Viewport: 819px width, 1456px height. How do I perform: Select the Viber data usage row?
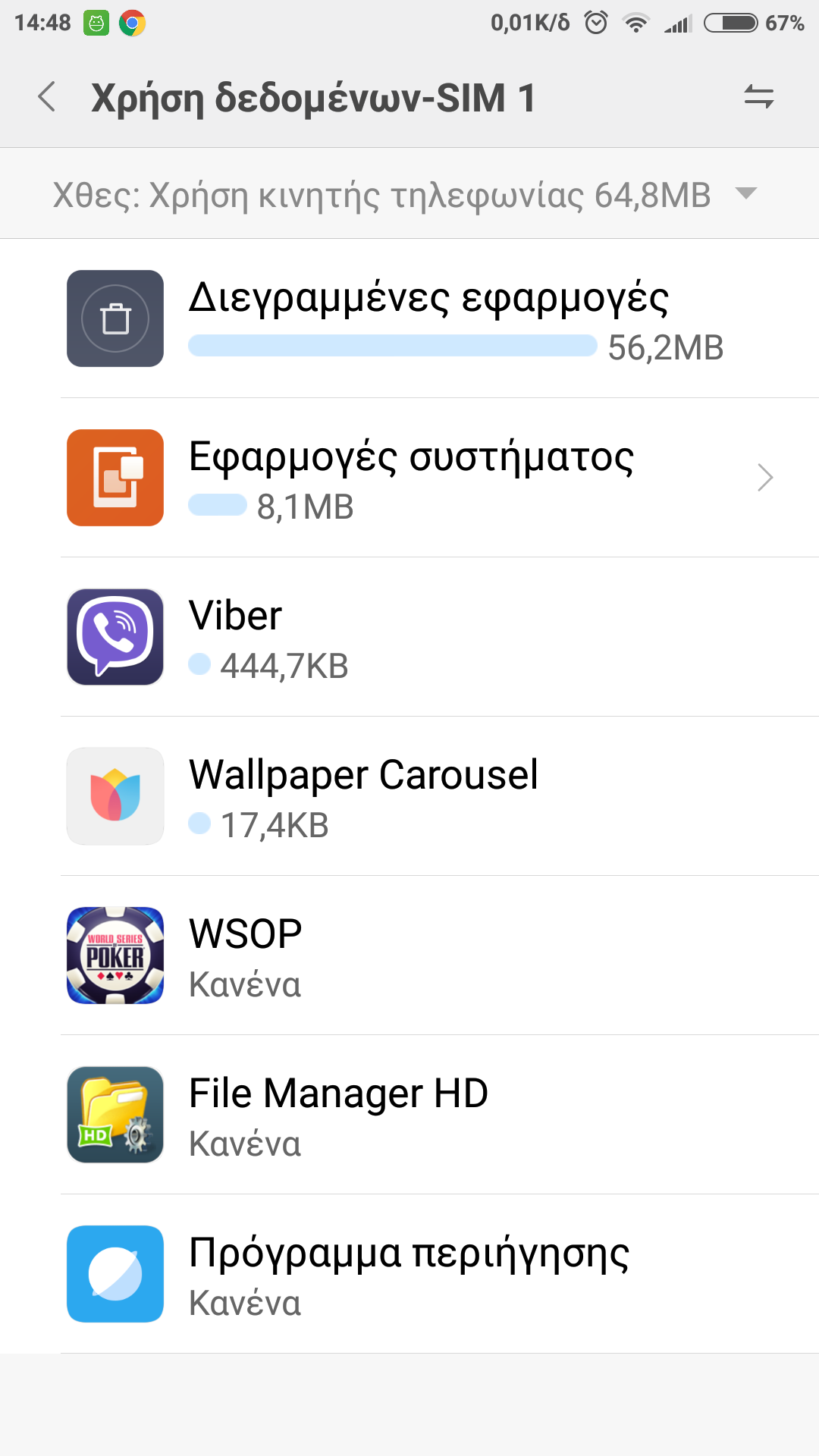[409, 637]
